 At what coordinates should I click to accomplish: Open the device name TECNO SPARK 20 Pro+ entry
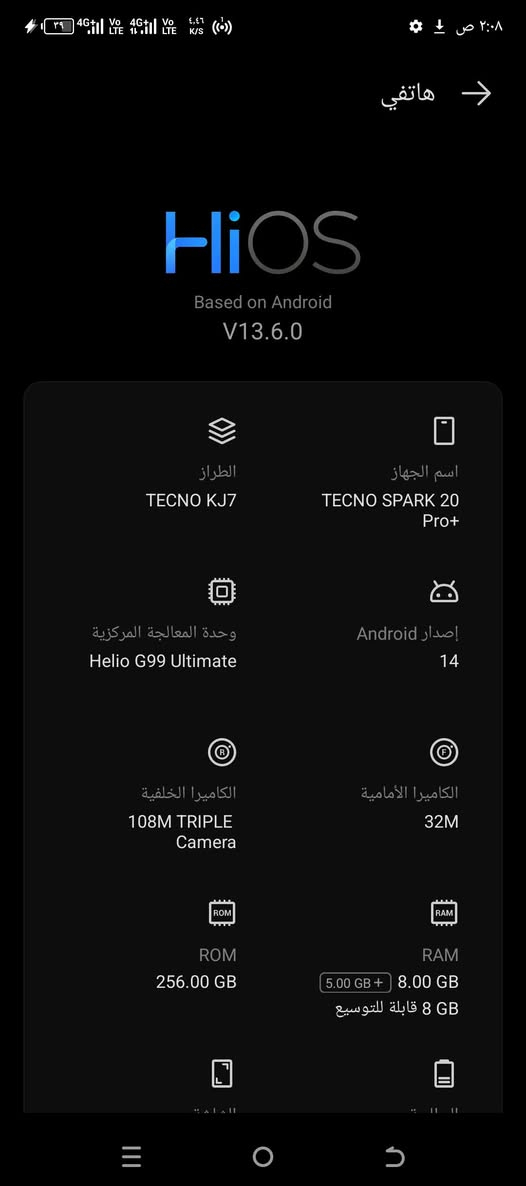390,474
